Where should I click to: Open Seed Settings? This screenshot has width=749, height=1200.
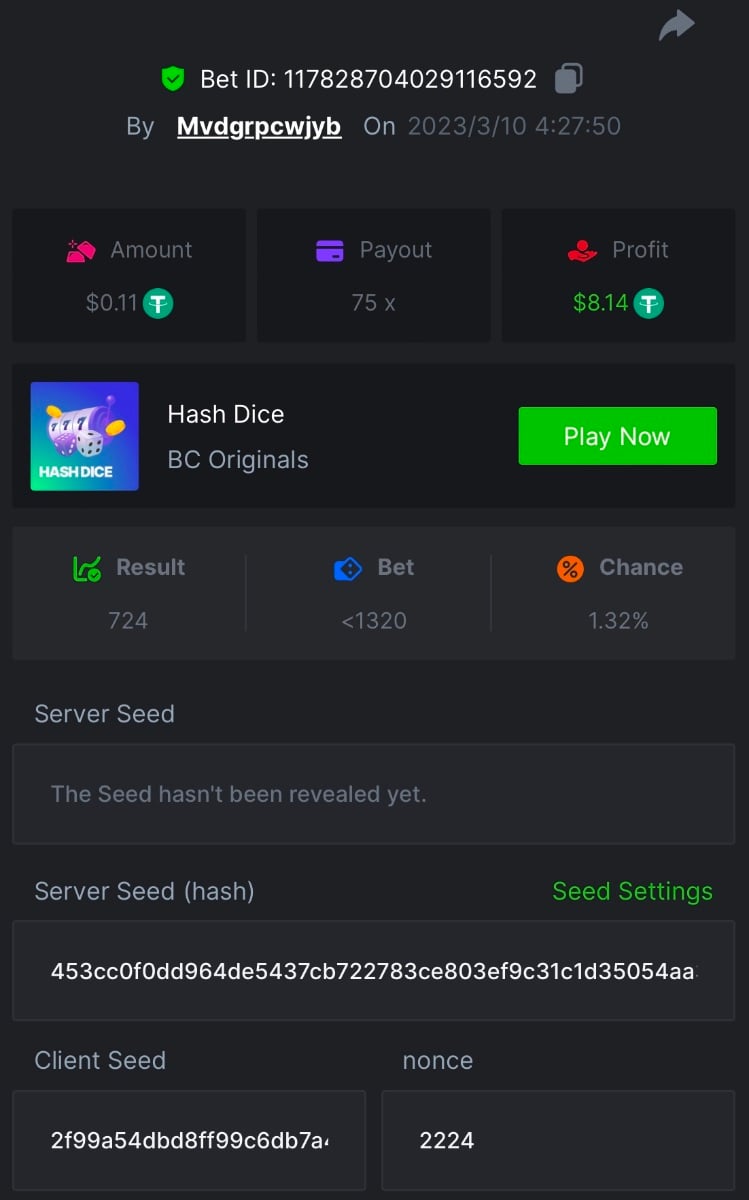(632, 891)
